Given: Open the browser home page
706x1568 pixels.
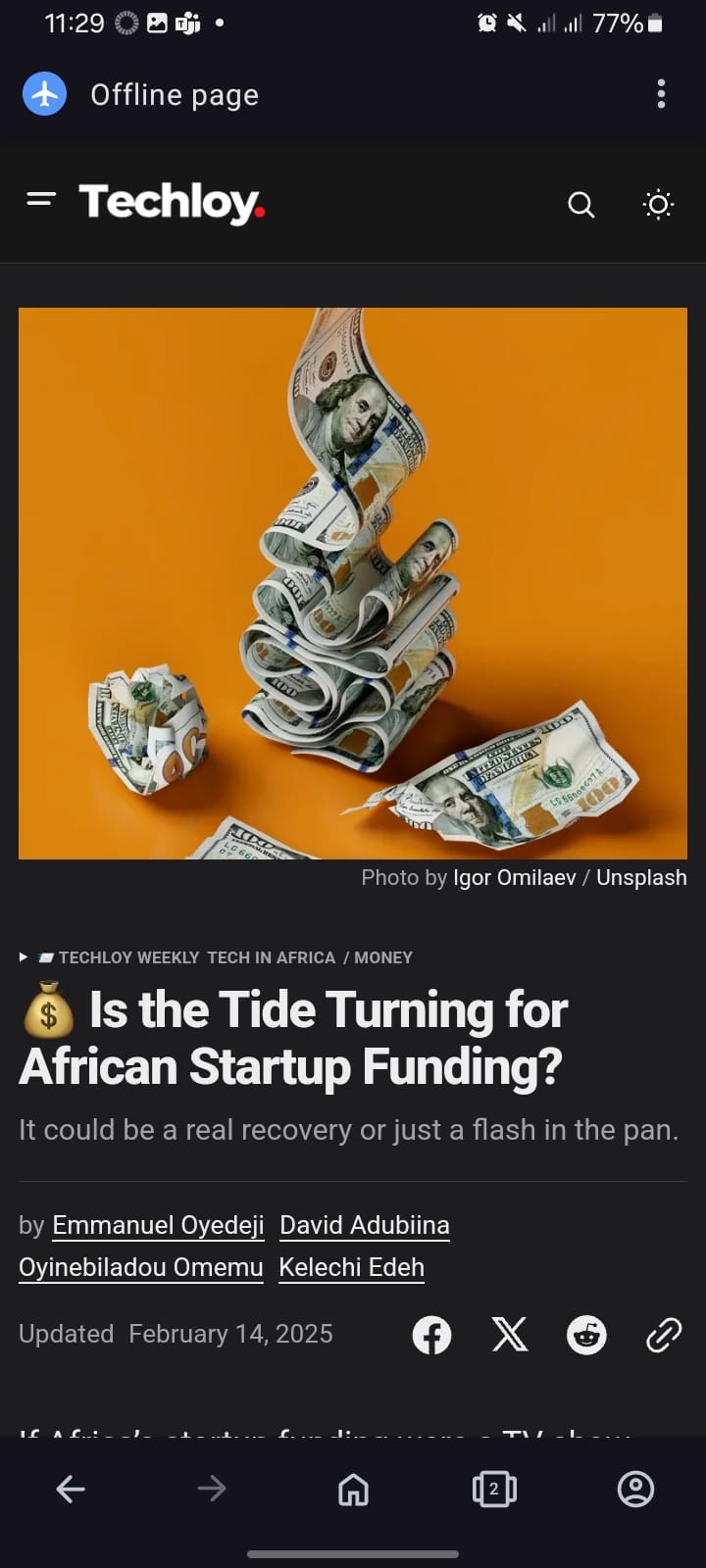Looking at the screenshot, I should [353, 1490].
